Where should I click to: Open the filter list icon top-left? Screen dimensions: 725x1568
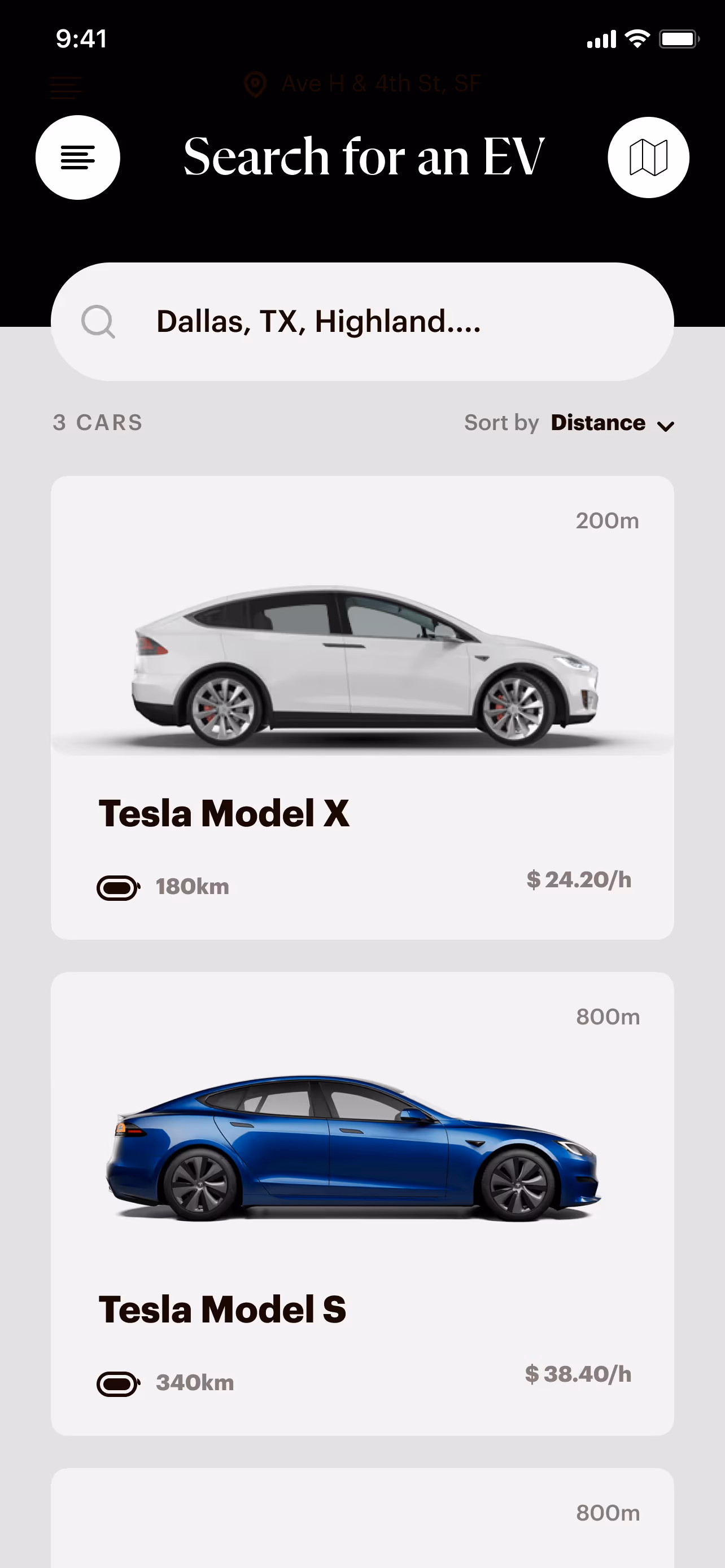(x=77, y=157)
